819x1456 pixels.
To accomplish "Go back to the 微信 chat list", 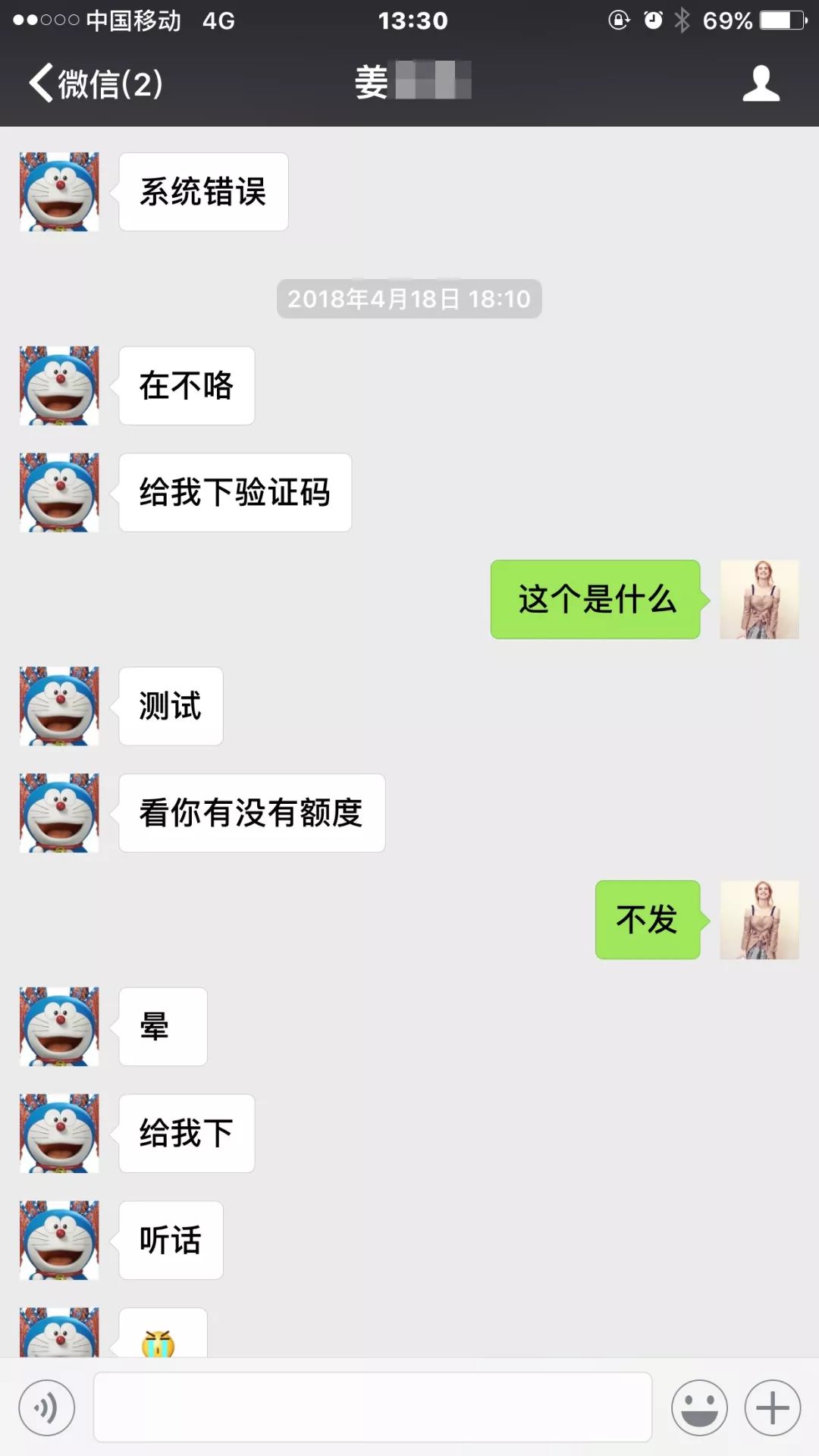I will pyautogui.click(x=95, y=83).
